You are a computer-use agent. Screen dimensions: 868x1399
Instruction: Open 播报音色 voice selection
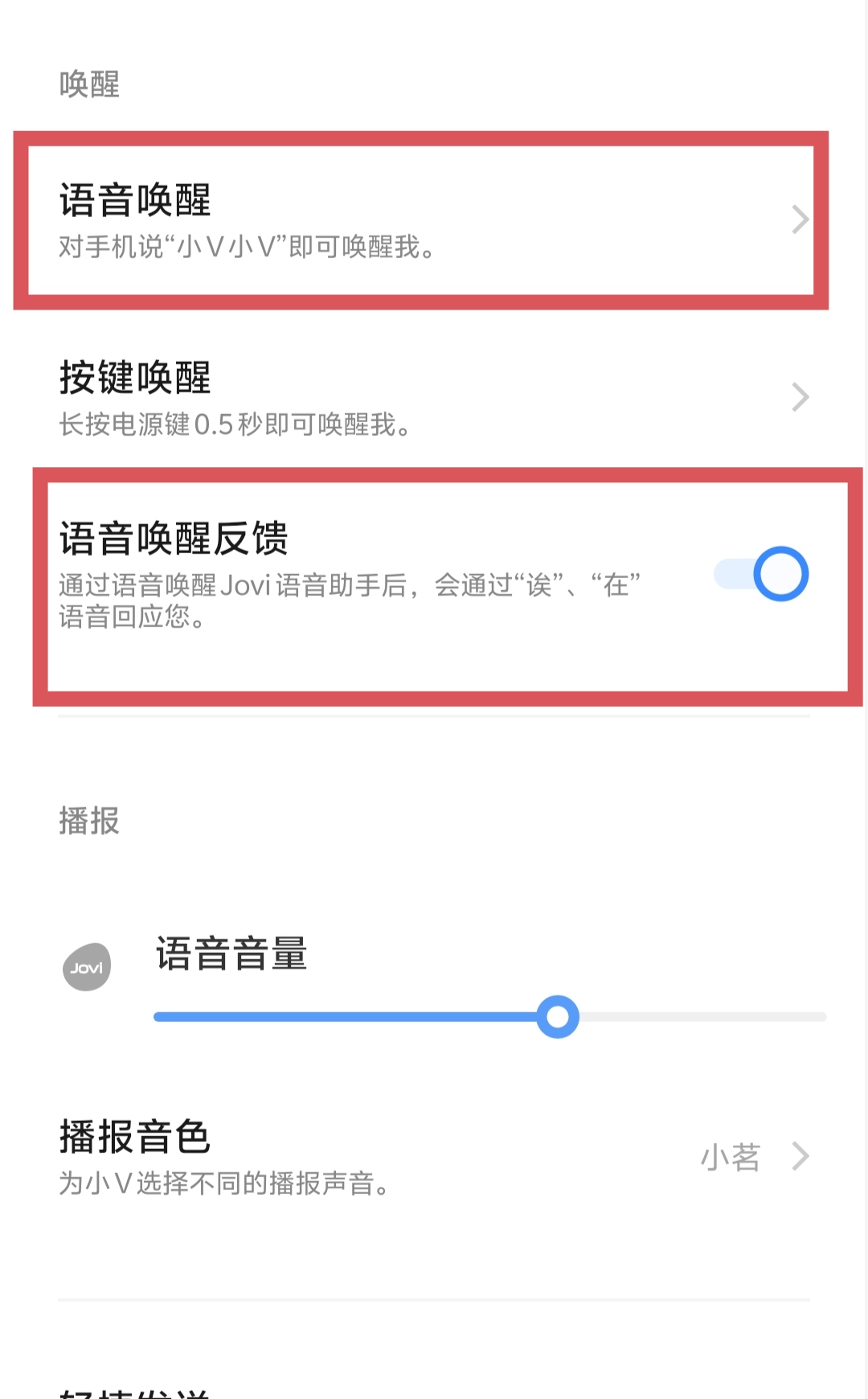coord(434,1157)
